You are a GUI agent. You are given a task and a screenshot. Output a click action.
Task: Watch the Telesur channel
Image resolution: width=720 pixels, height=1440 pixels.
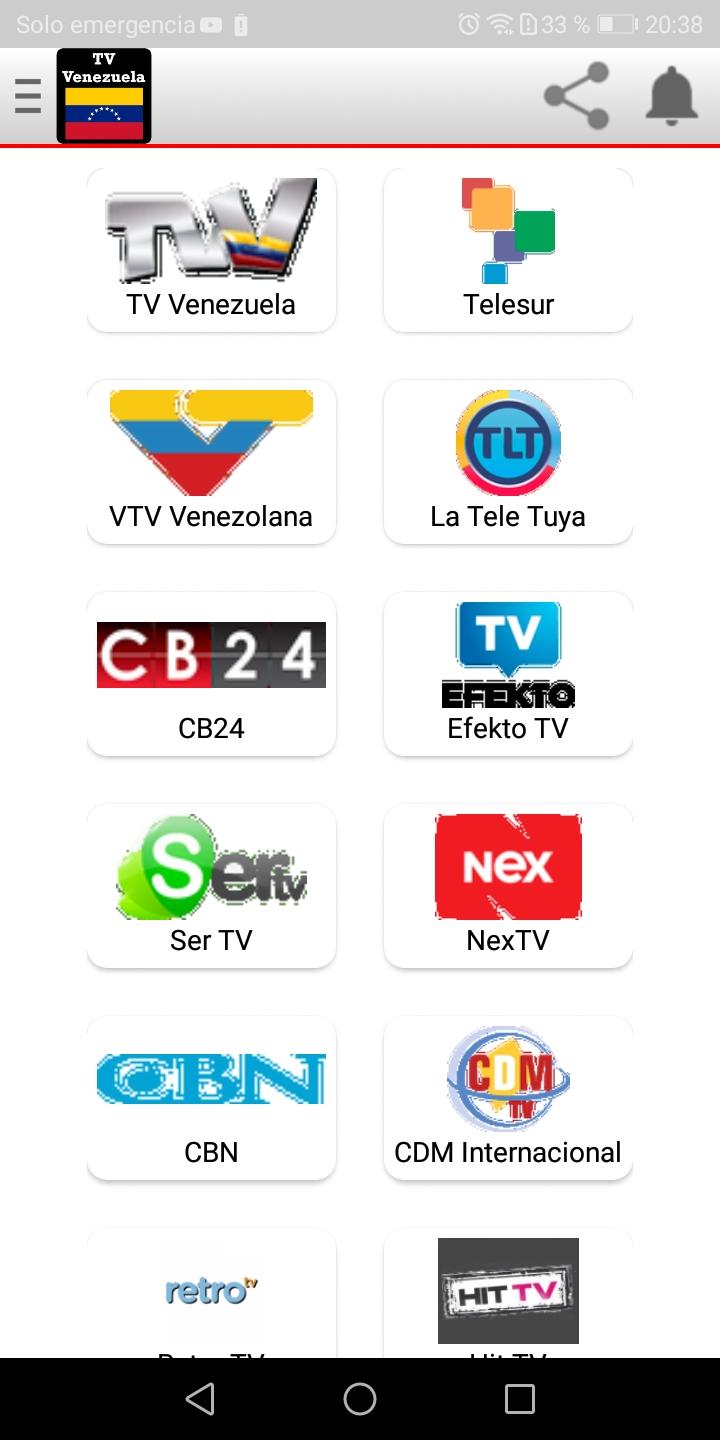click(x=508, y=250)
